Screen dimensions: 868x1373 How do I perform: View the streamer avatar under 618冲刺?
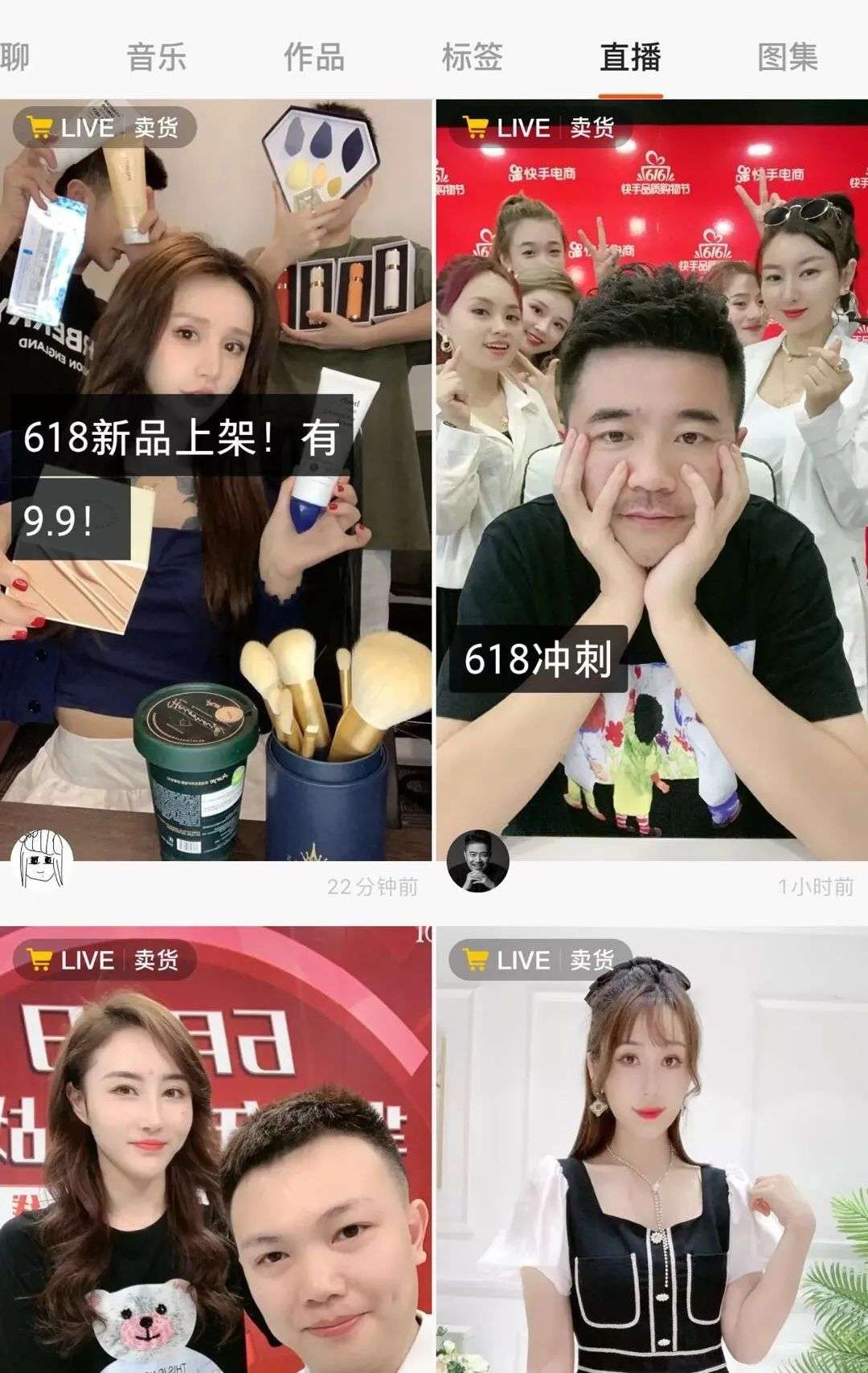coord(477,862)
